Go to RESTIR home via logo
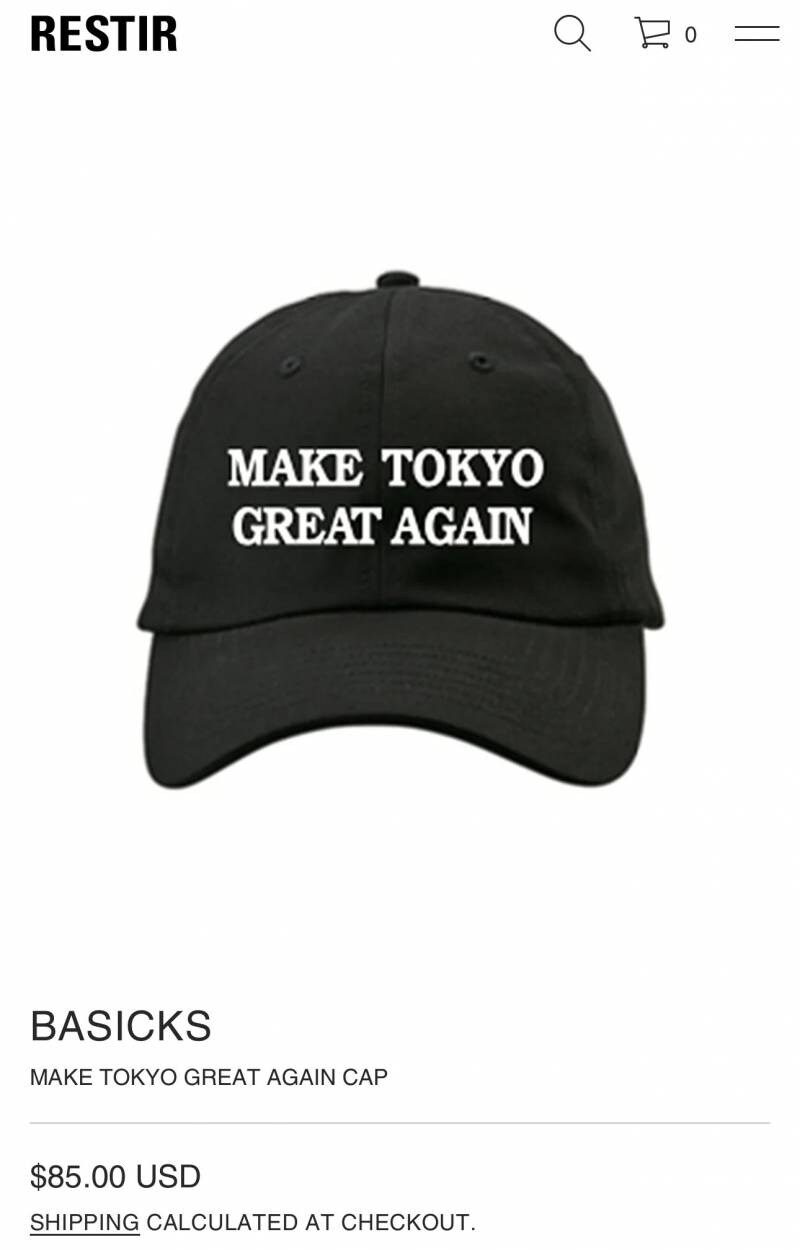Viewport: 800px width, 1250px height. 104,34
